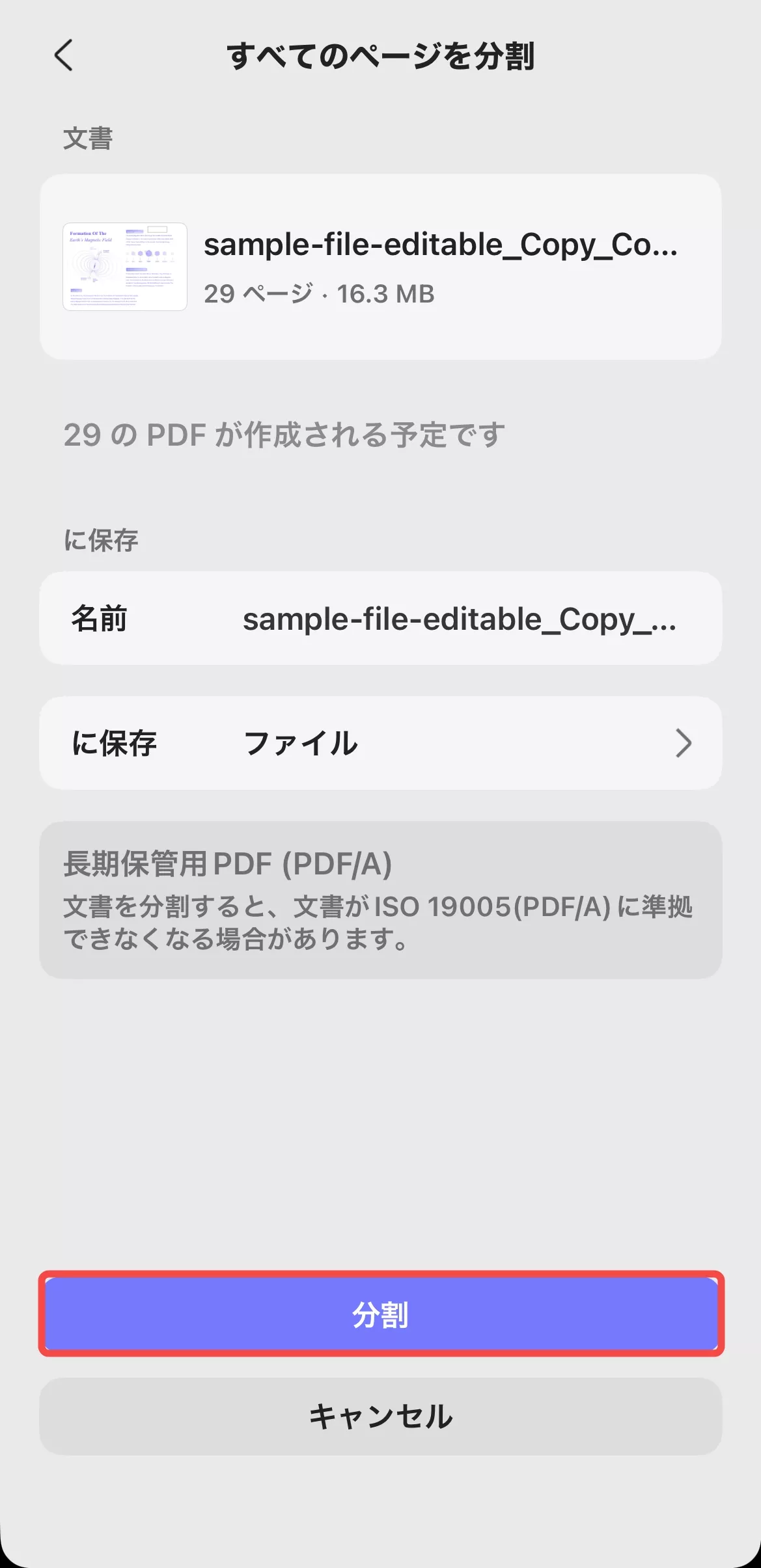Viewport: 761px width, 1568px height.
Task: Tap the 29 の PDF creation notice text
Action: click(283, 435)
